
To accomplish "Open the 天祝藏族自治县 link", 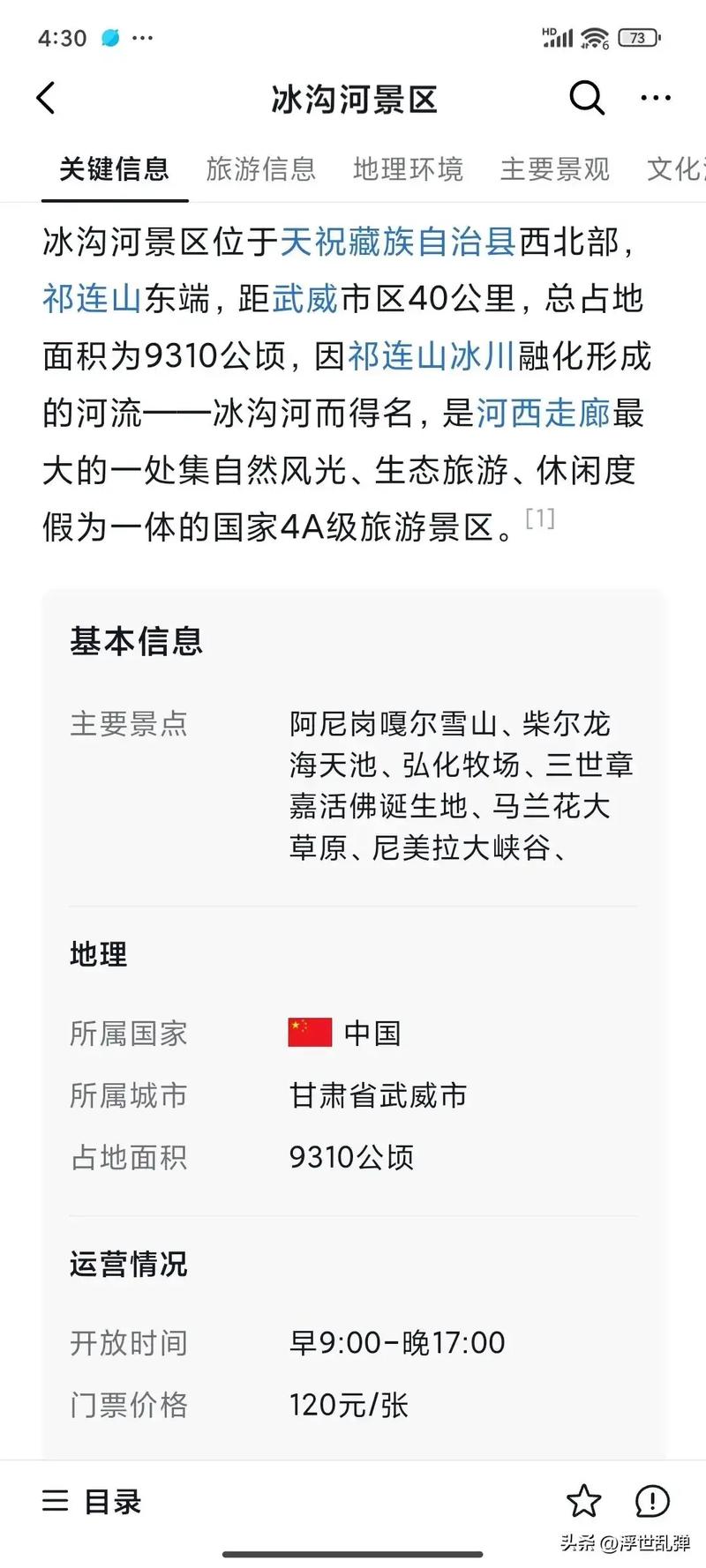I will 397,242.
